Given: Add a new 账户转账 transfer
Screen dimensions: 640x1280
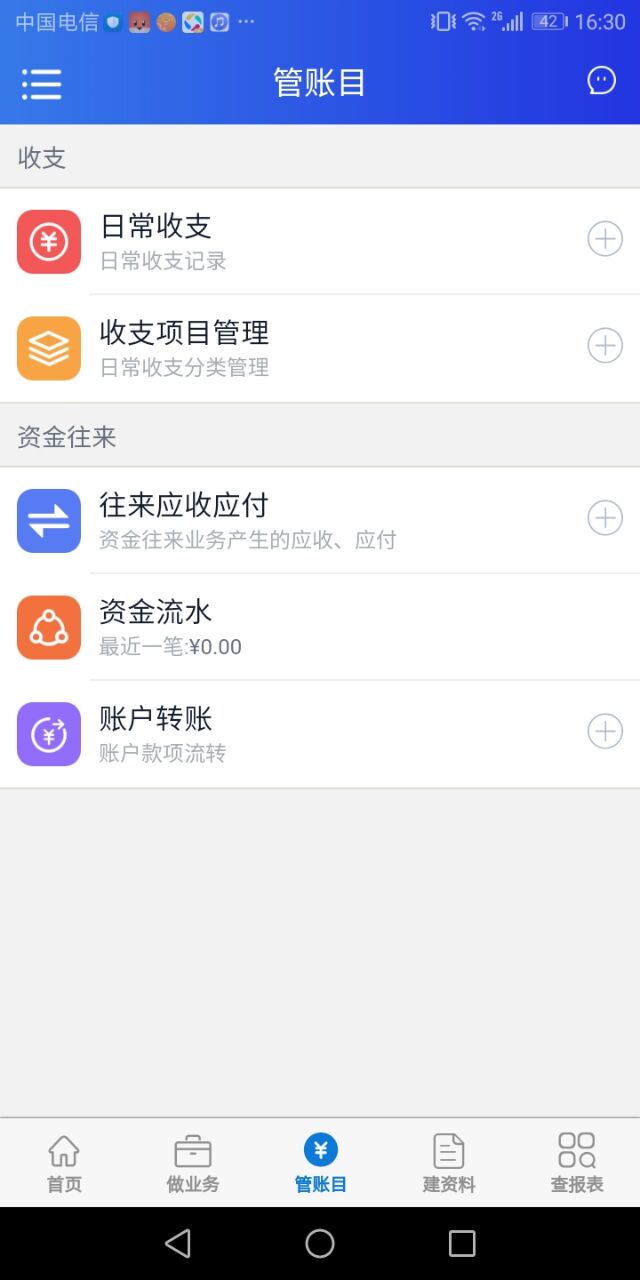Looking at the screenshot, I should [x=604, y=731].
